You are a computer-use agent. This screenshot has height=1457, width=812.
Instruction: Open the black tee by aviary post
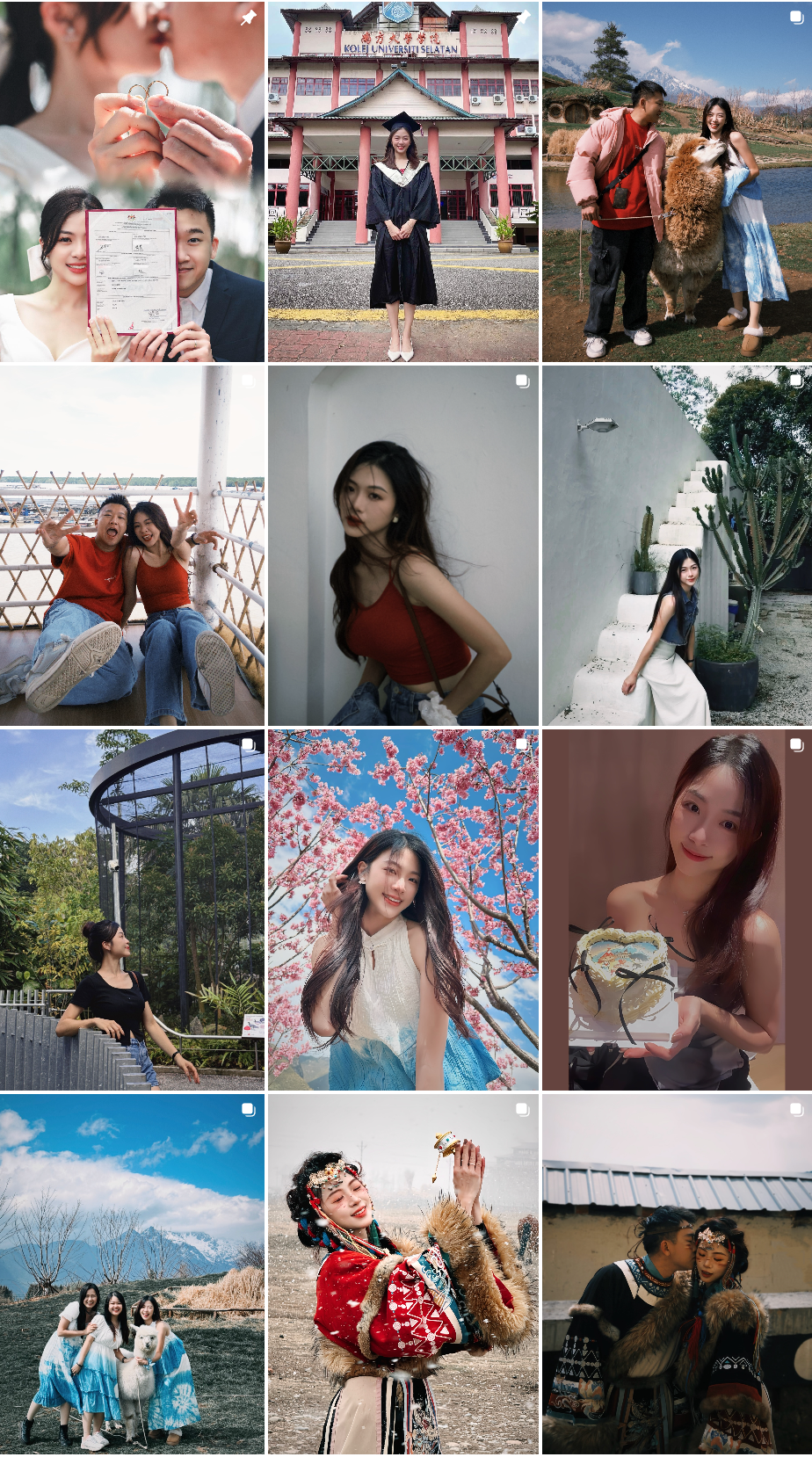pos(132,910)
